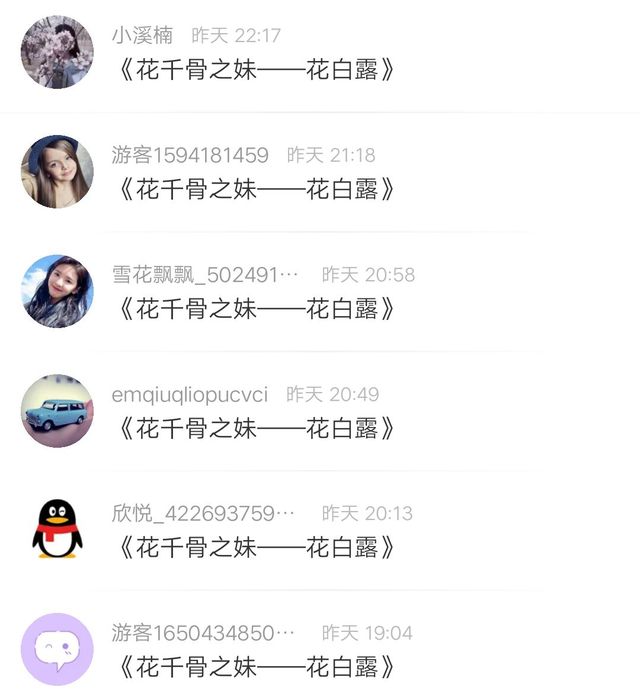Open 小溪楠's profile picture
This screenshot has width=640, height=700.
tap(57, 52)
